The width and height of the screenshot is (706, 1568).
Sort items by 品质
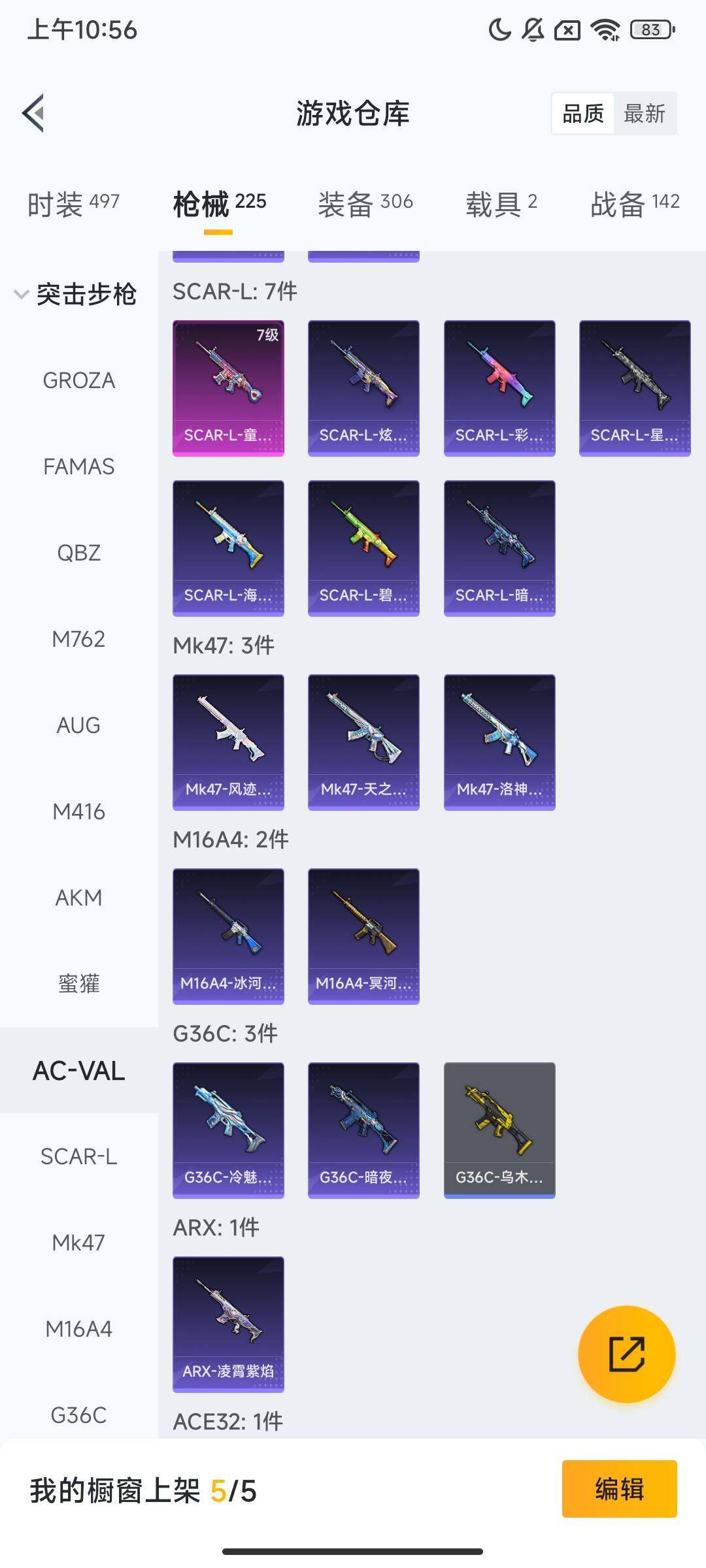click(x=583, y=114)
